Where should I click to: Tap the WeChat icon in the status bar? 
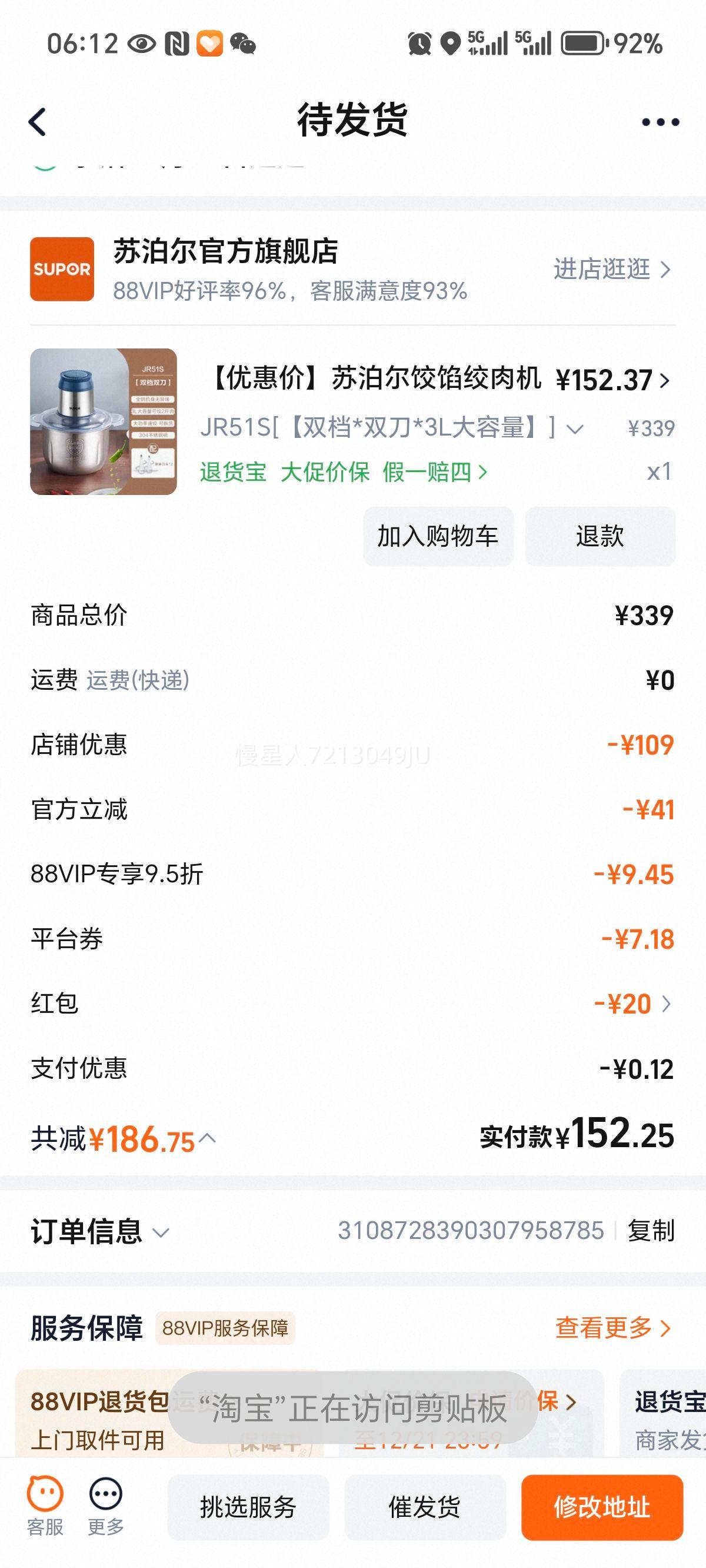[243, 44]
